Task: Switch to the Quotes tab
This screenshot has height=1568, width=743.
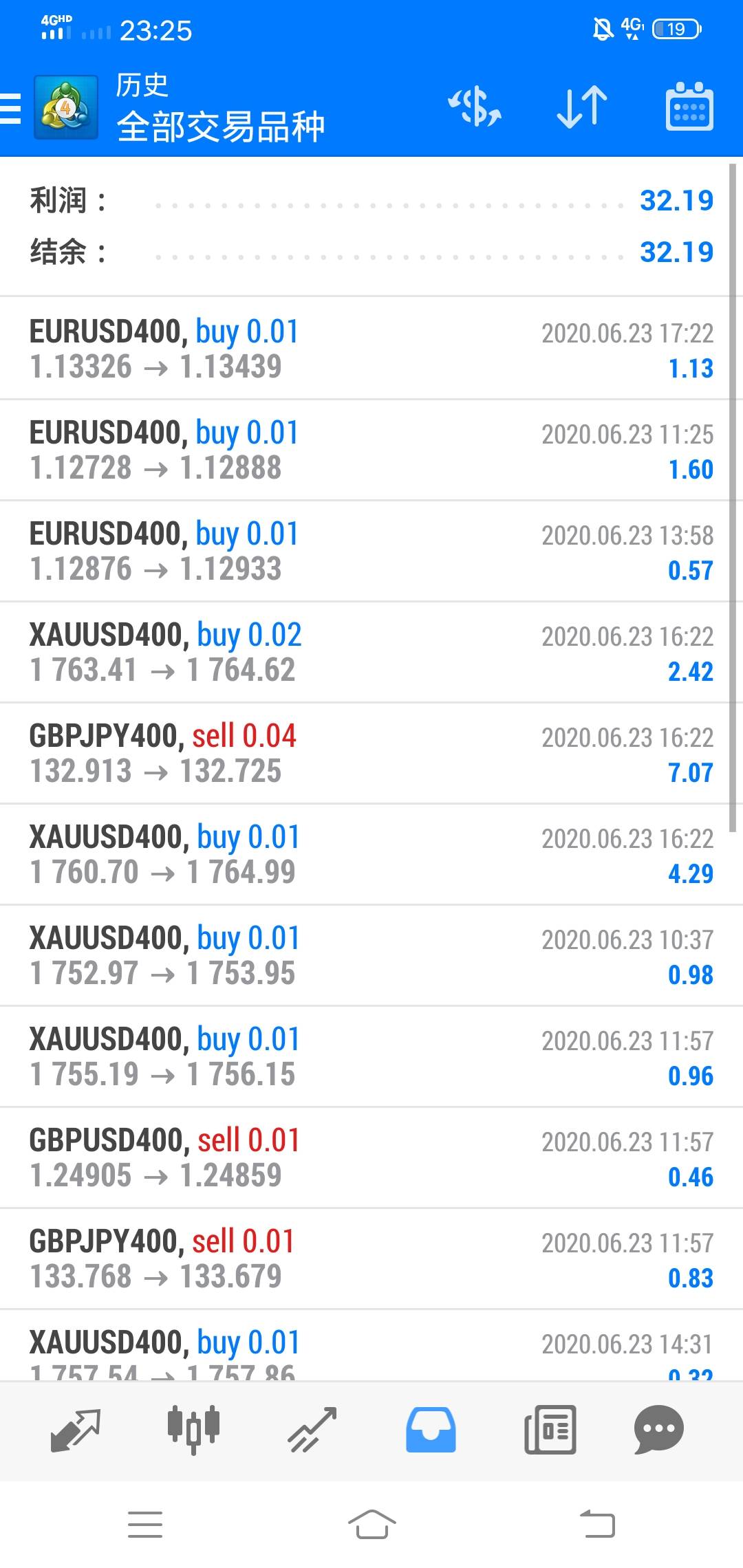Action: 76,1429
